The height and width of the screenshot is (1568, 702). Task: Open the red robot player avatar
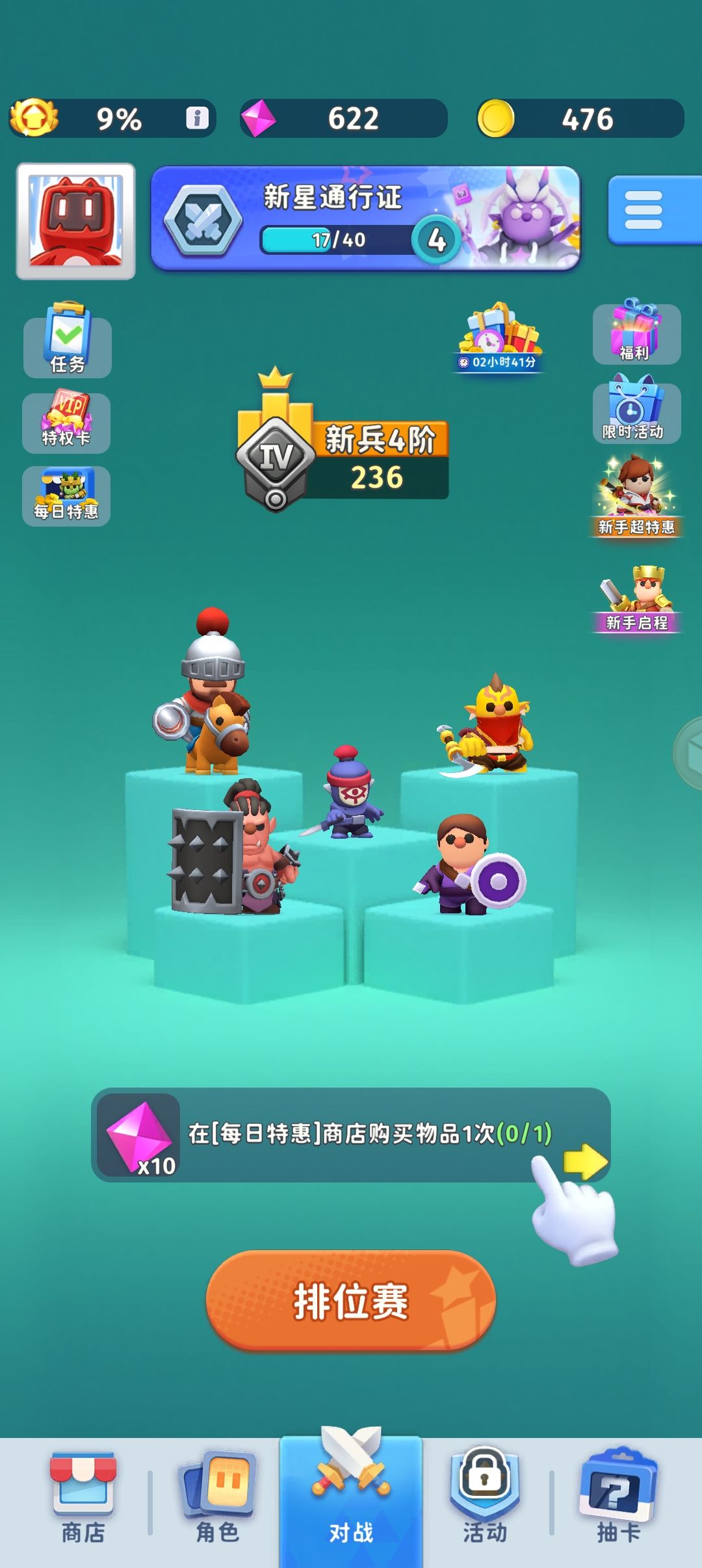pyautogui.click(x=76, y=221)
